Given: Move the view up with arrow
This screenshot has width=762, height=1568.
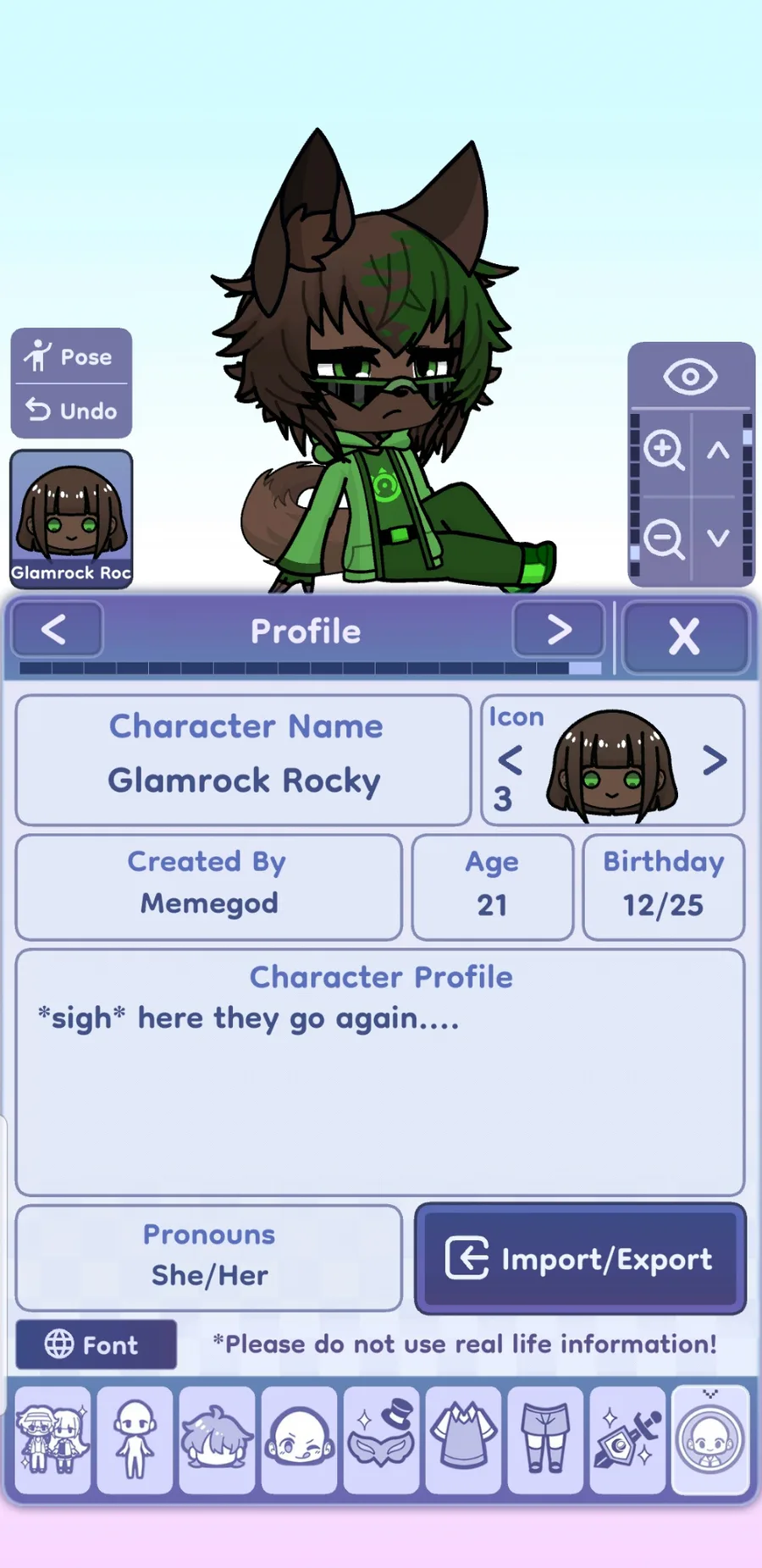Looking at the screenshot, I should (x=718, y=450).
